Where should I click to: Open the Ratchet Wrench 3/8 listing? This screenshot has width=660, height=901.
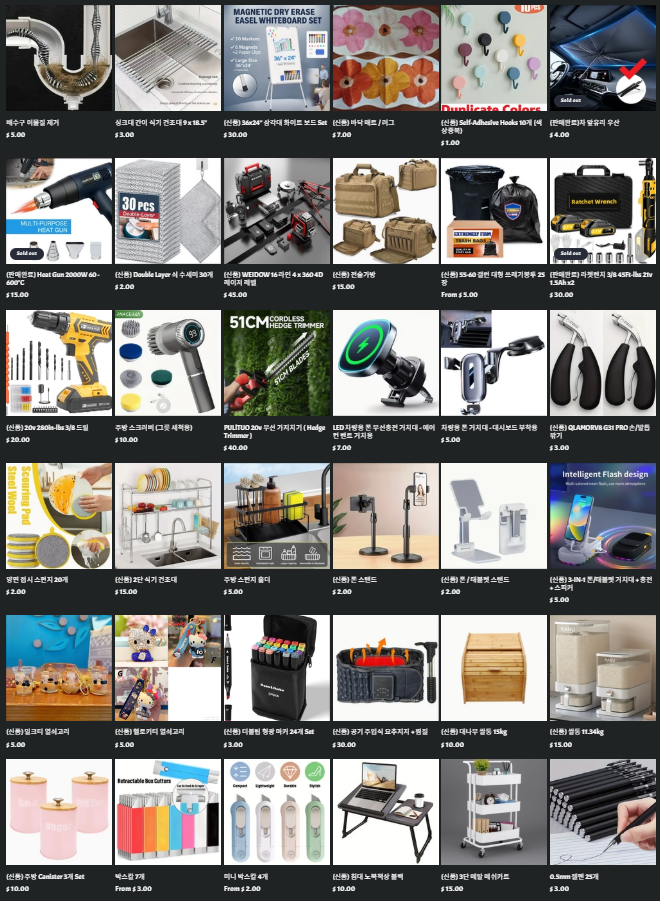(602, 210)
